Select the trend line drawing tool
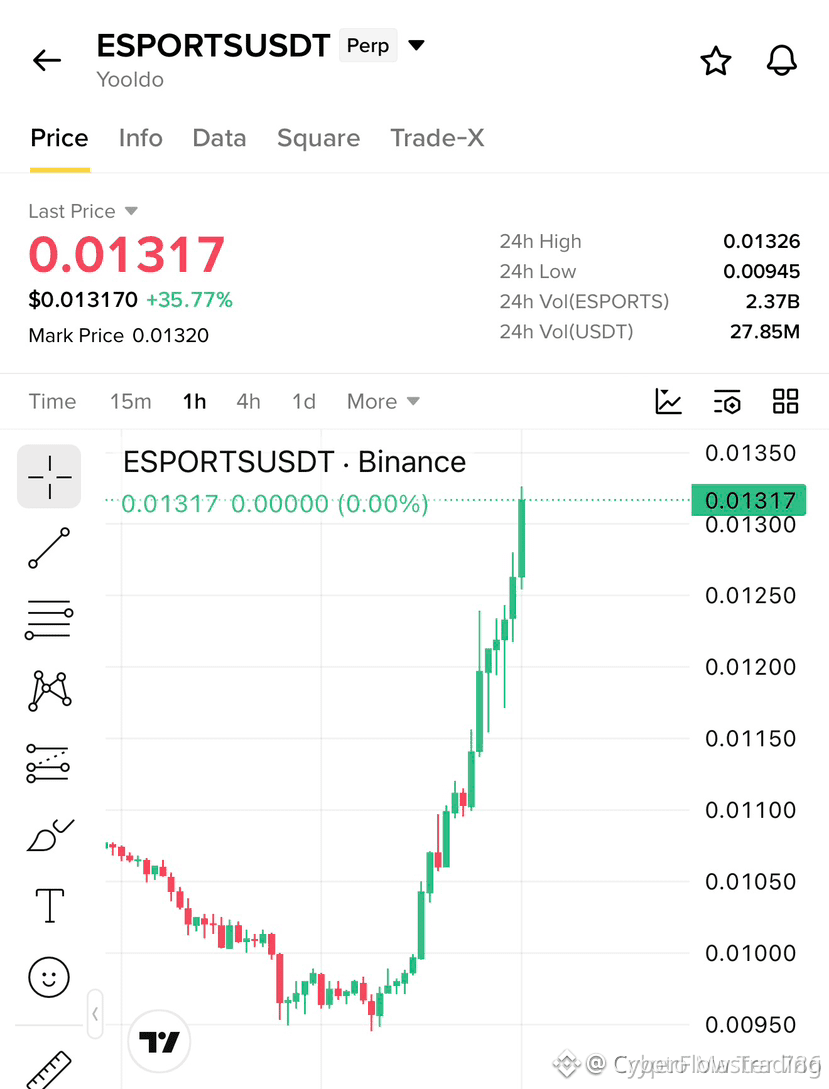This screenshot has width=829, height=1089. click(49, 548)
